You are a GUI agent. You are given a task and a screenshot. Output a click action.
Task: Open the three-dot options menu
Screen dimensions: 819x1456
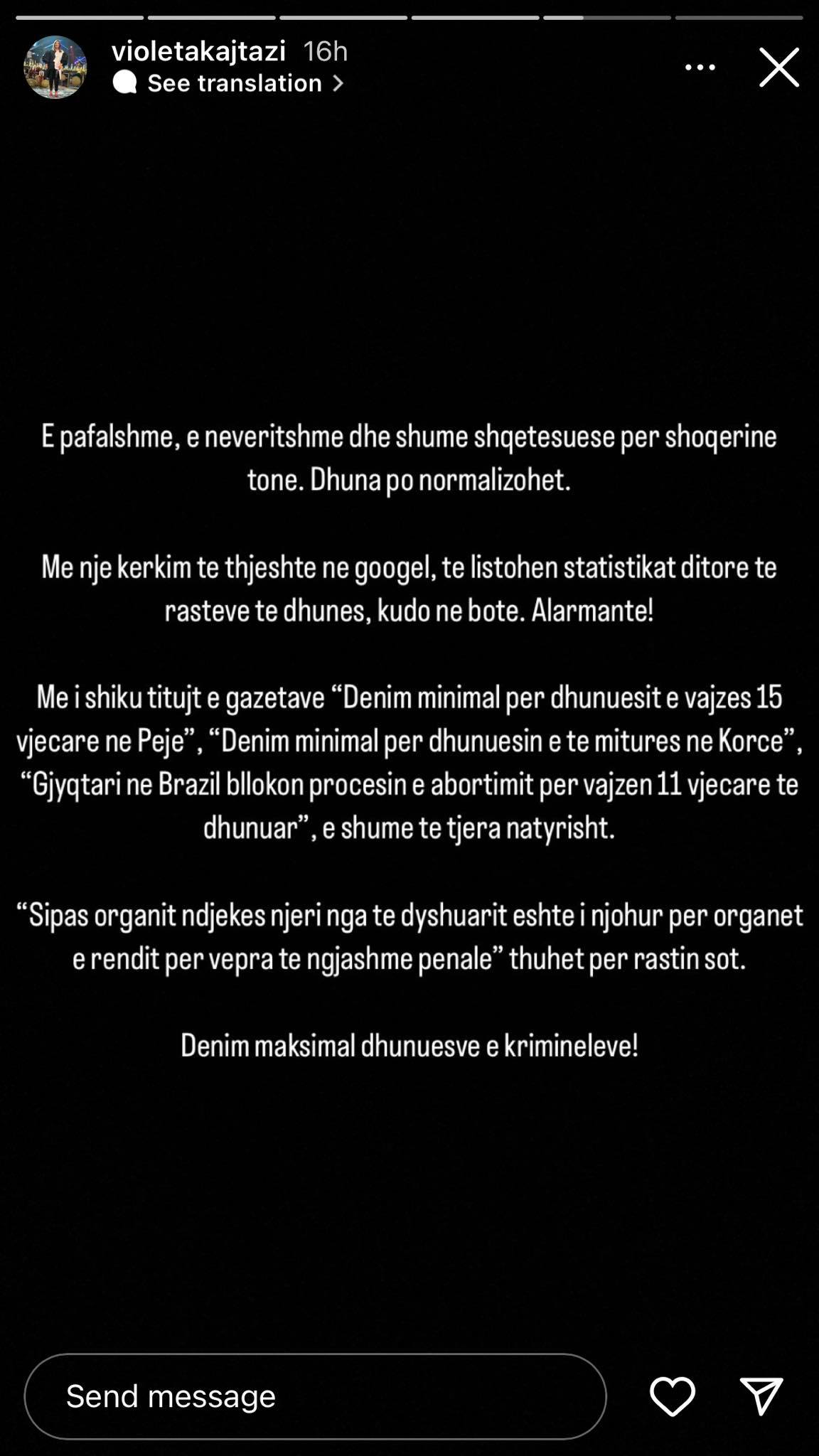coord(700,68)
